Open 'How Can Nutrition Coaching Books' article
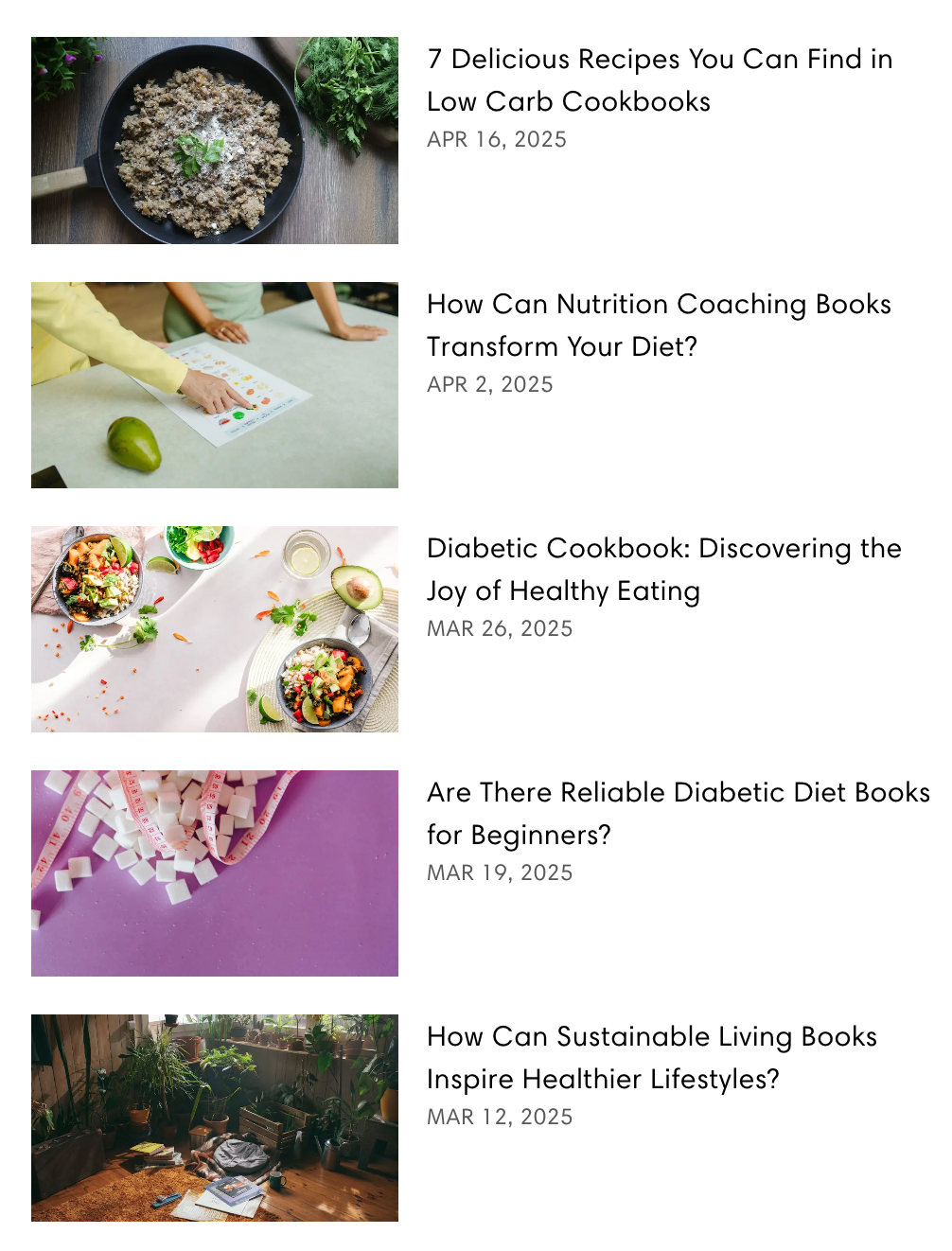This screenshot has width=952, height=1251. pyautogui.click(x=659, y=325)
